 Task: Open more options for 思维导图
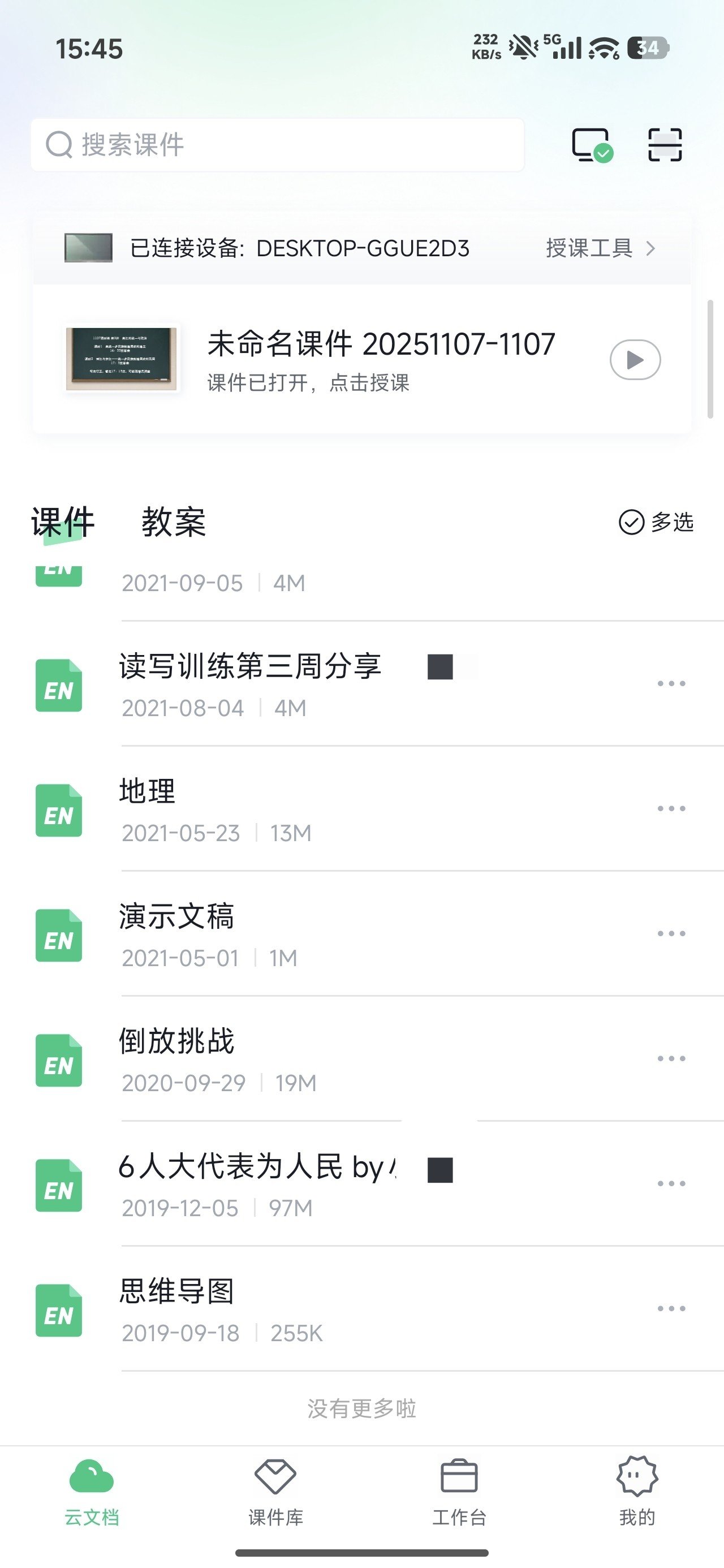671,1309
